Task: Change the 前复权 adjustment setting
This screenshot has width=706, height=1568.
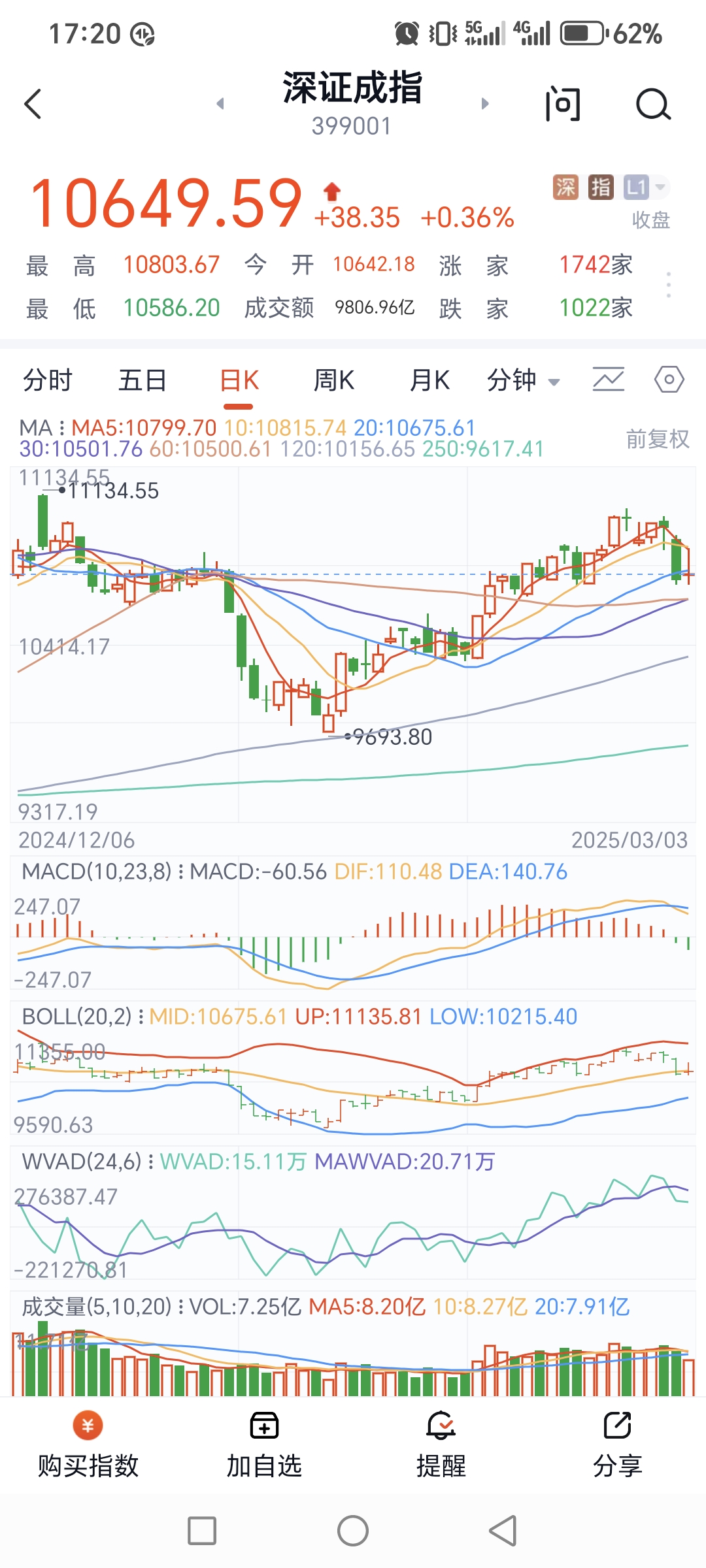Action: (x=657, y=439)
